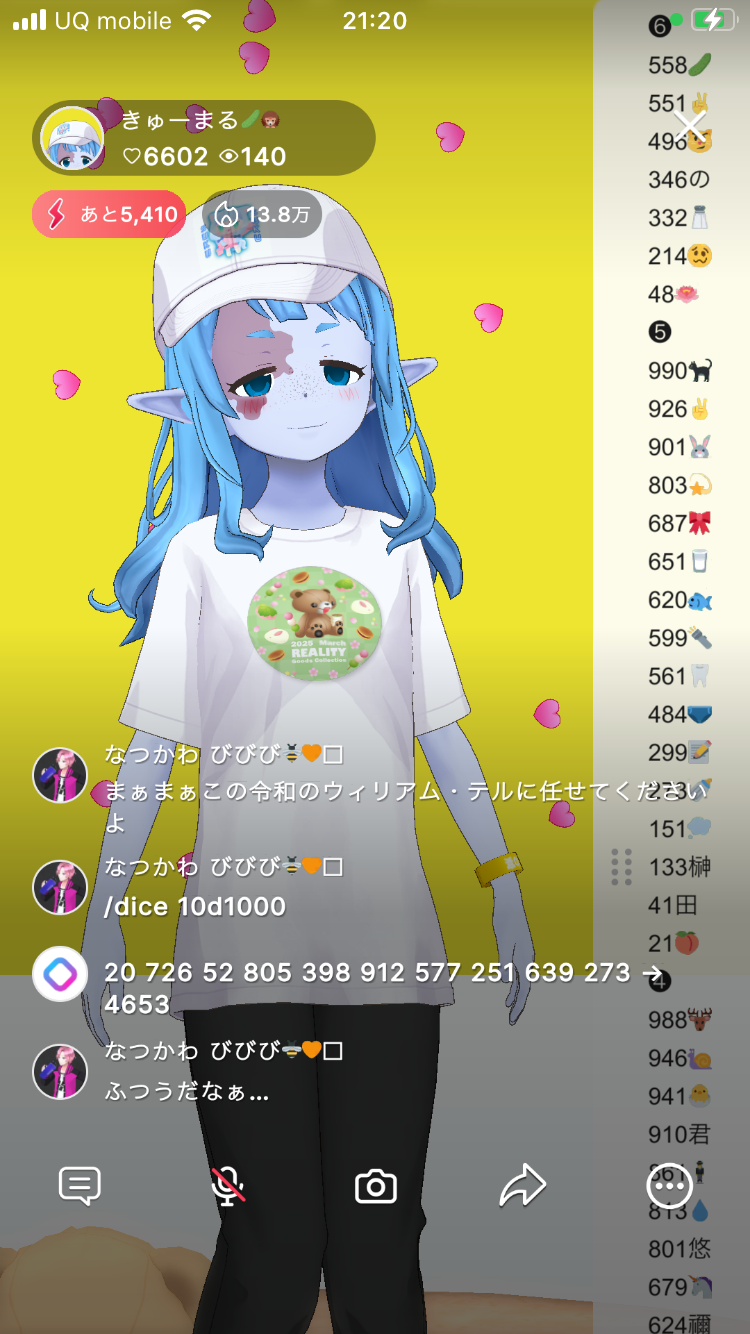Take a screenshot with the camera

tap(376, 1187)
